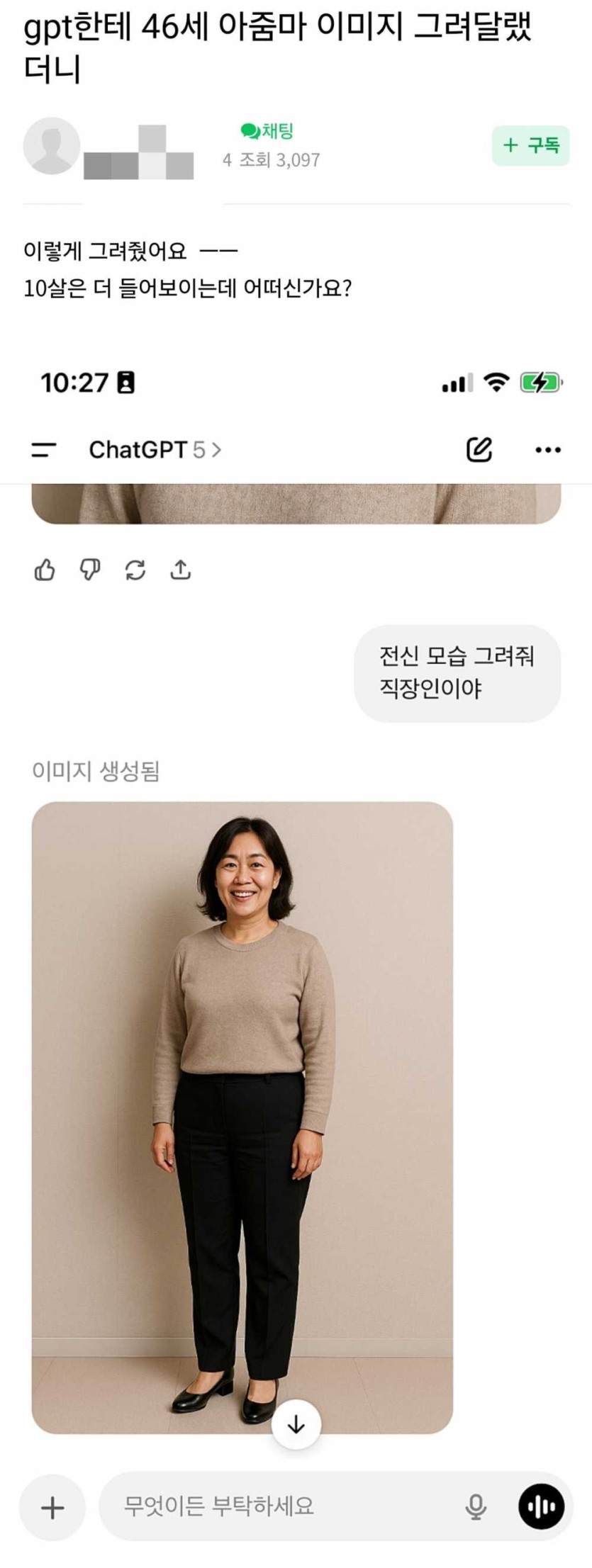592x1568 pixels.
Task: Open the attached ChatGPT screenshot image
Action: click(296, 921)
